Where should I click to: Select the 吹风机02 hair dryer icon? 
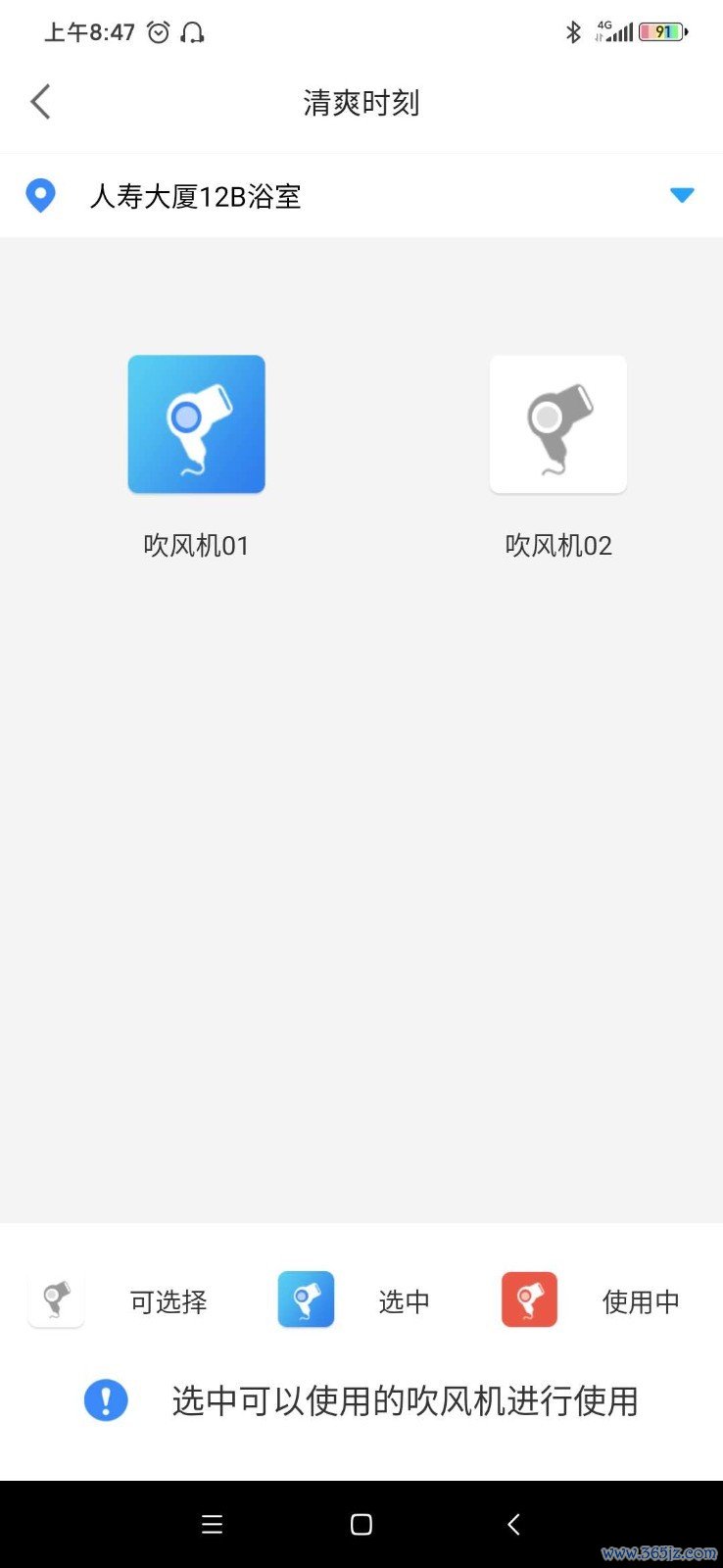[557, 423]
